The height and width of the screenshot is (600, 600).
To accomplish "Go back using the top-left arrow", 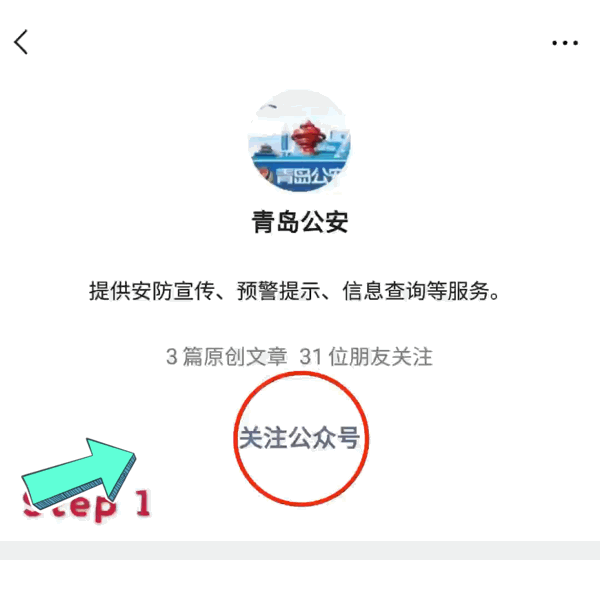I will (21, 42).
